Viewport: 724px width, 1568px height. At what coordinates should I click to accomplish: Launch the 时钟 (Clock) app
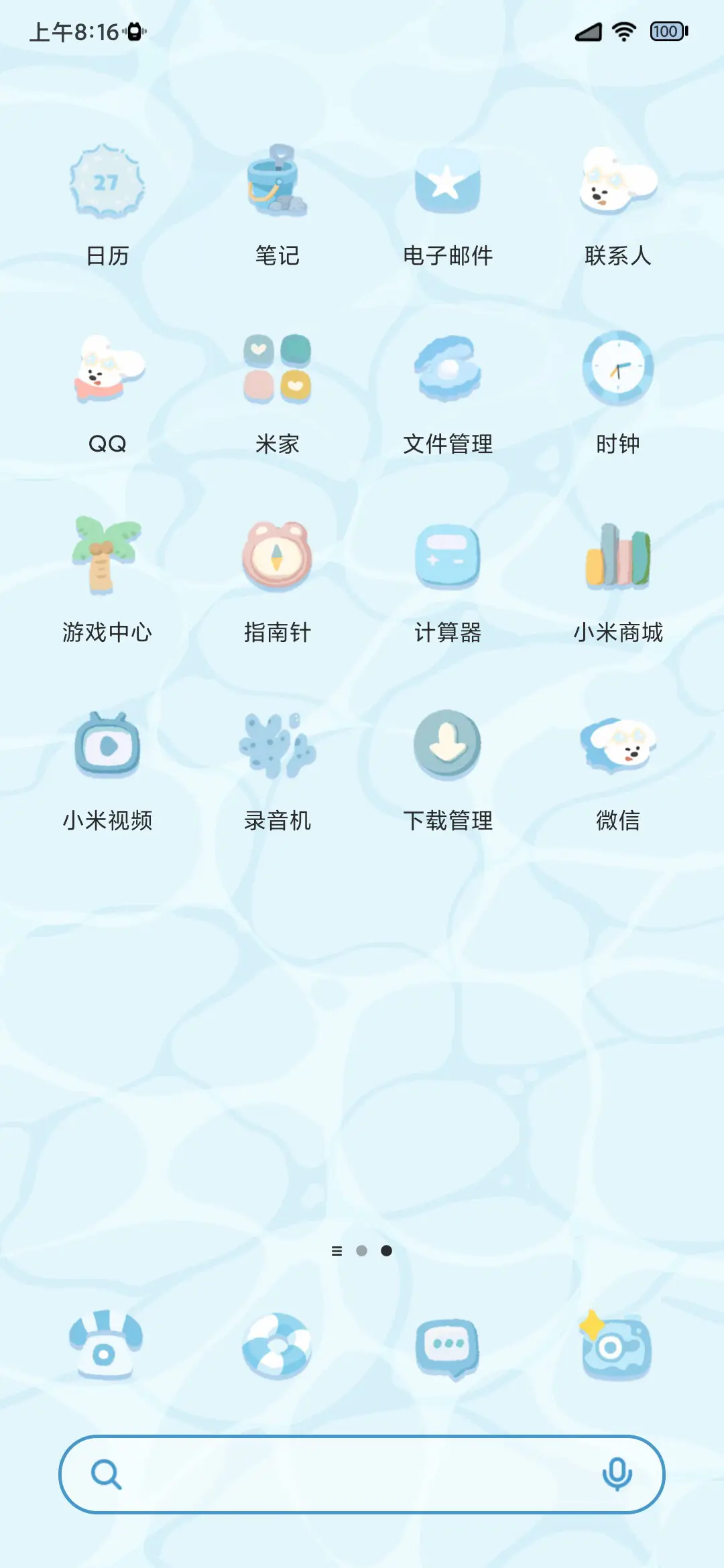click(x=618, y=372)
